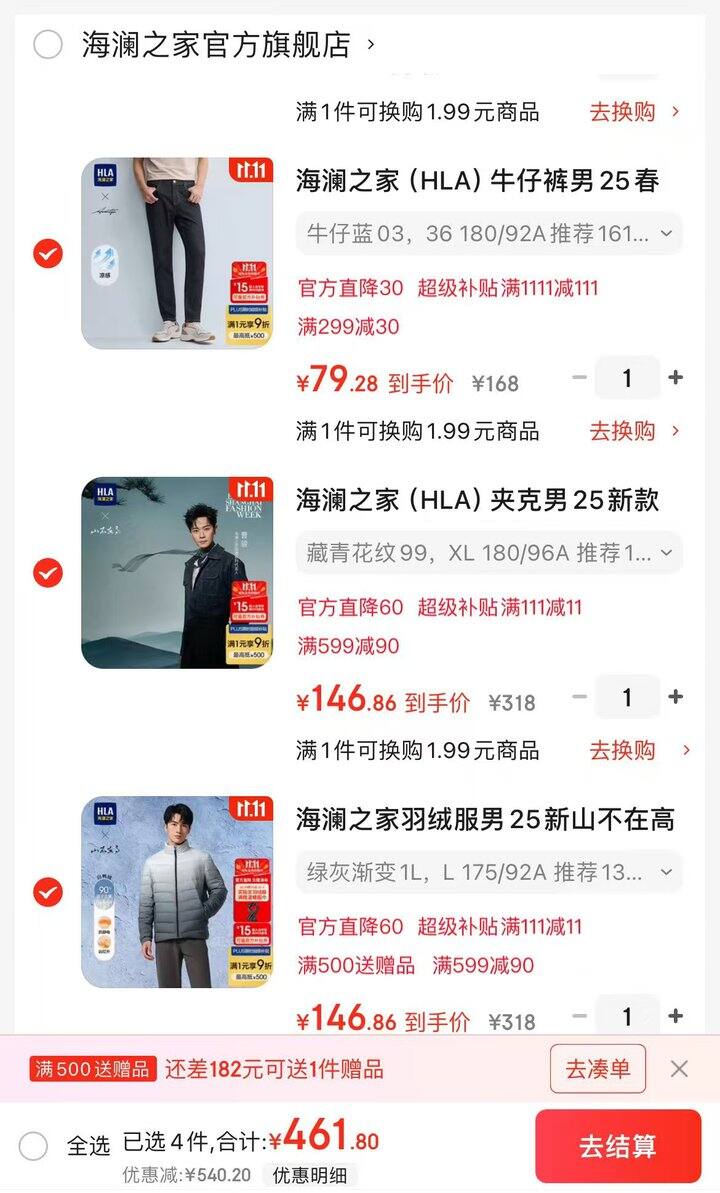This screenshot has width=720, height=1193.
Task: Add one more 夹克男 jacket
Action: point(676,697)
